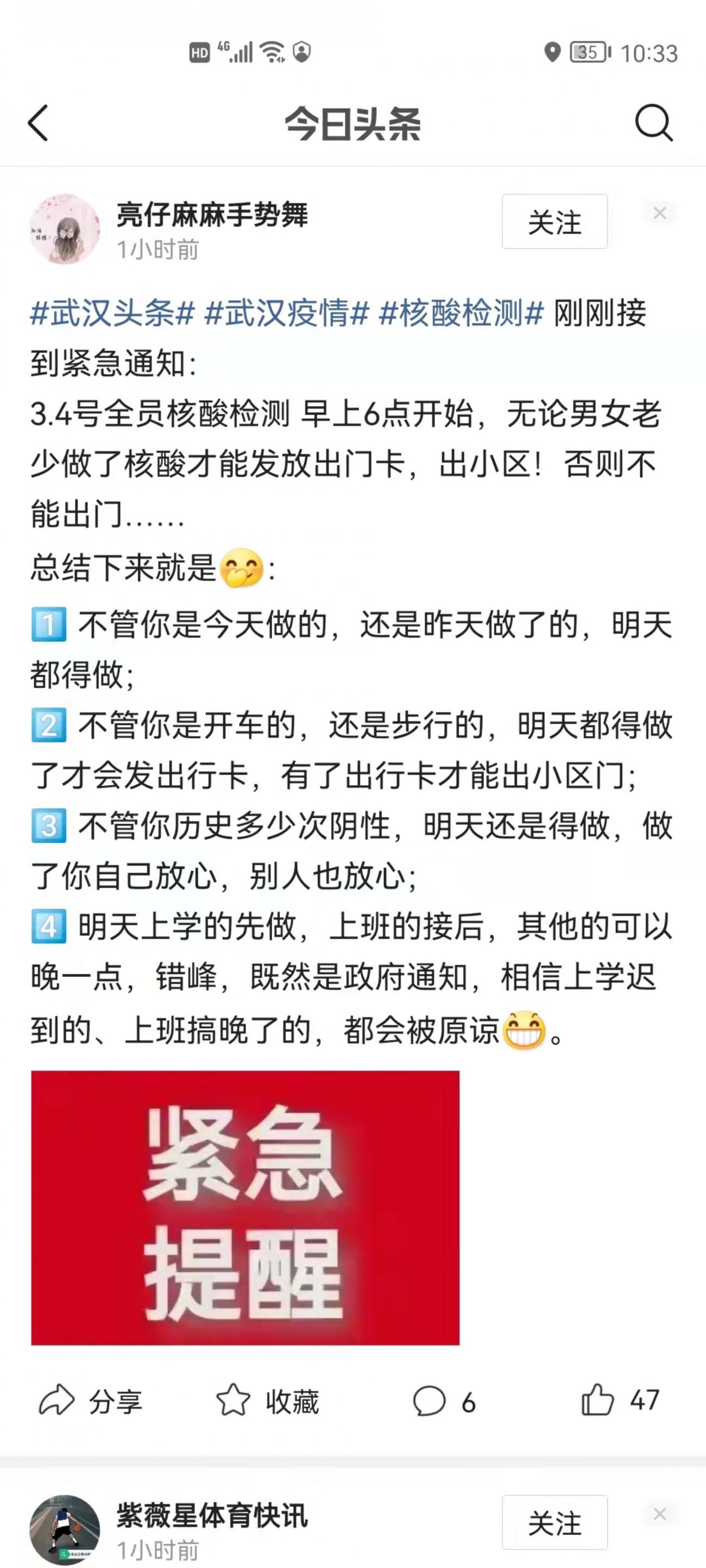Open the comments with 6 replies
The height and width of the screenshot is (1568, 706).
(x=444, y=1401)
